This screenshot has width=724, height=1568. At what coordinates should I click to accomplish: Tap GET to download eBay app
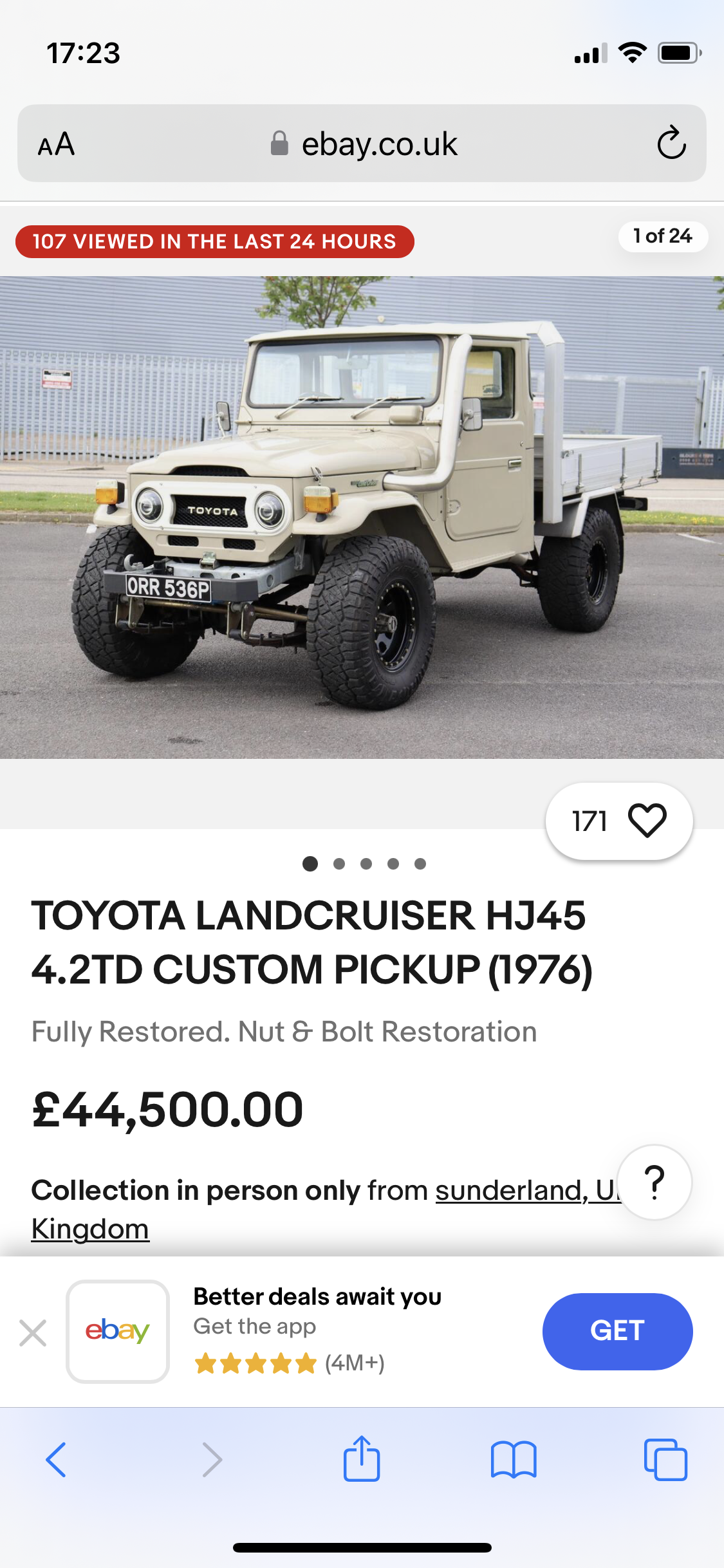pyautogui.click(x=617, y=1331)
